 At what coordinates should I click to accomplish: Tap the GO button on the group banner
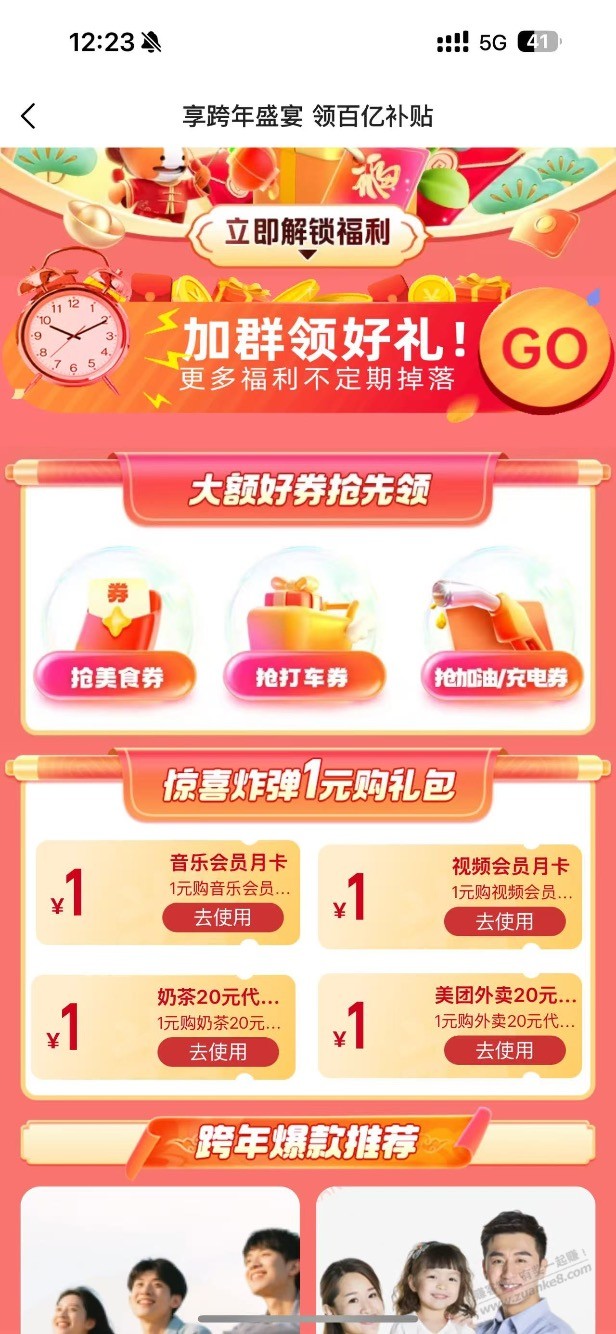[x=544, y=348]
